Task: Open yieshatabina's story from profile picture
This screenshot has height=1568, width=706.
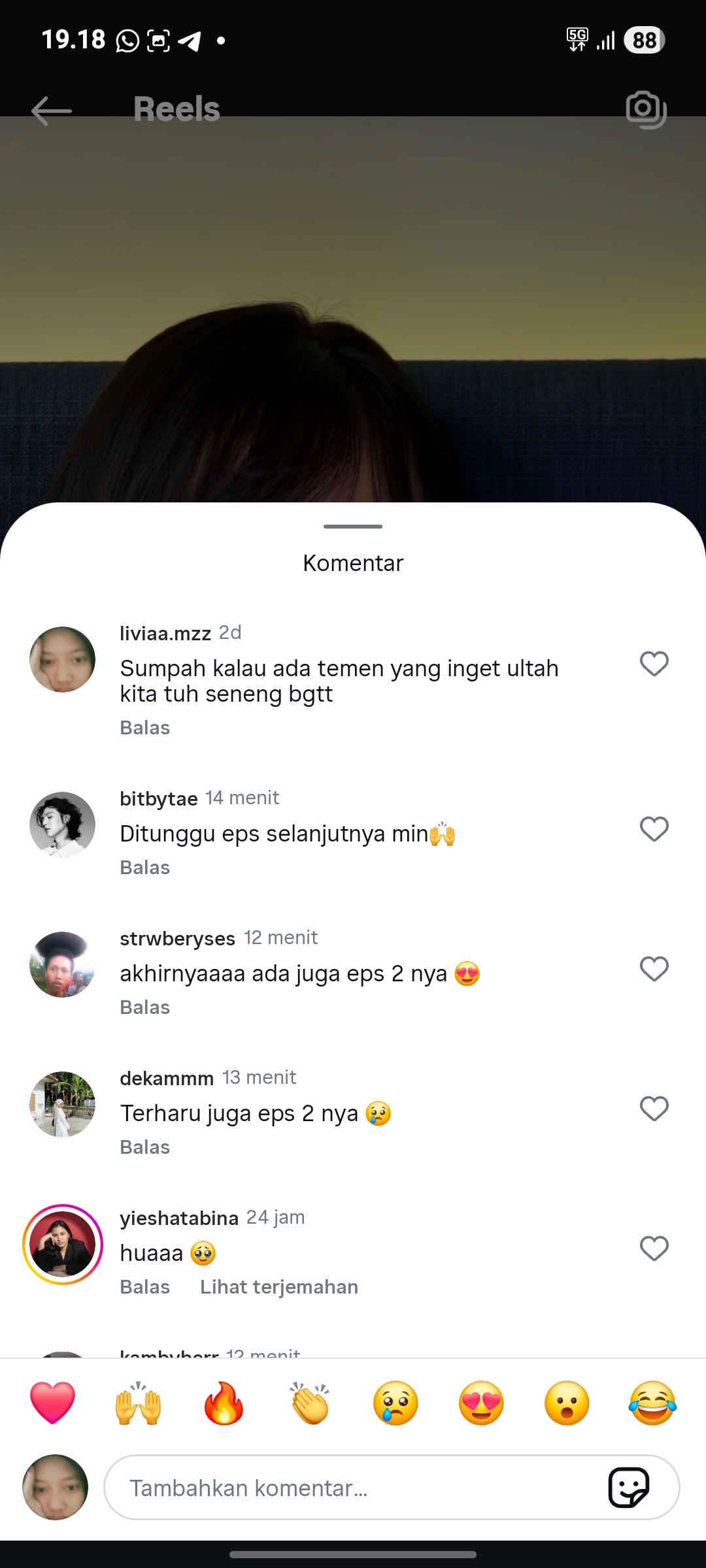Action: 63,1244
